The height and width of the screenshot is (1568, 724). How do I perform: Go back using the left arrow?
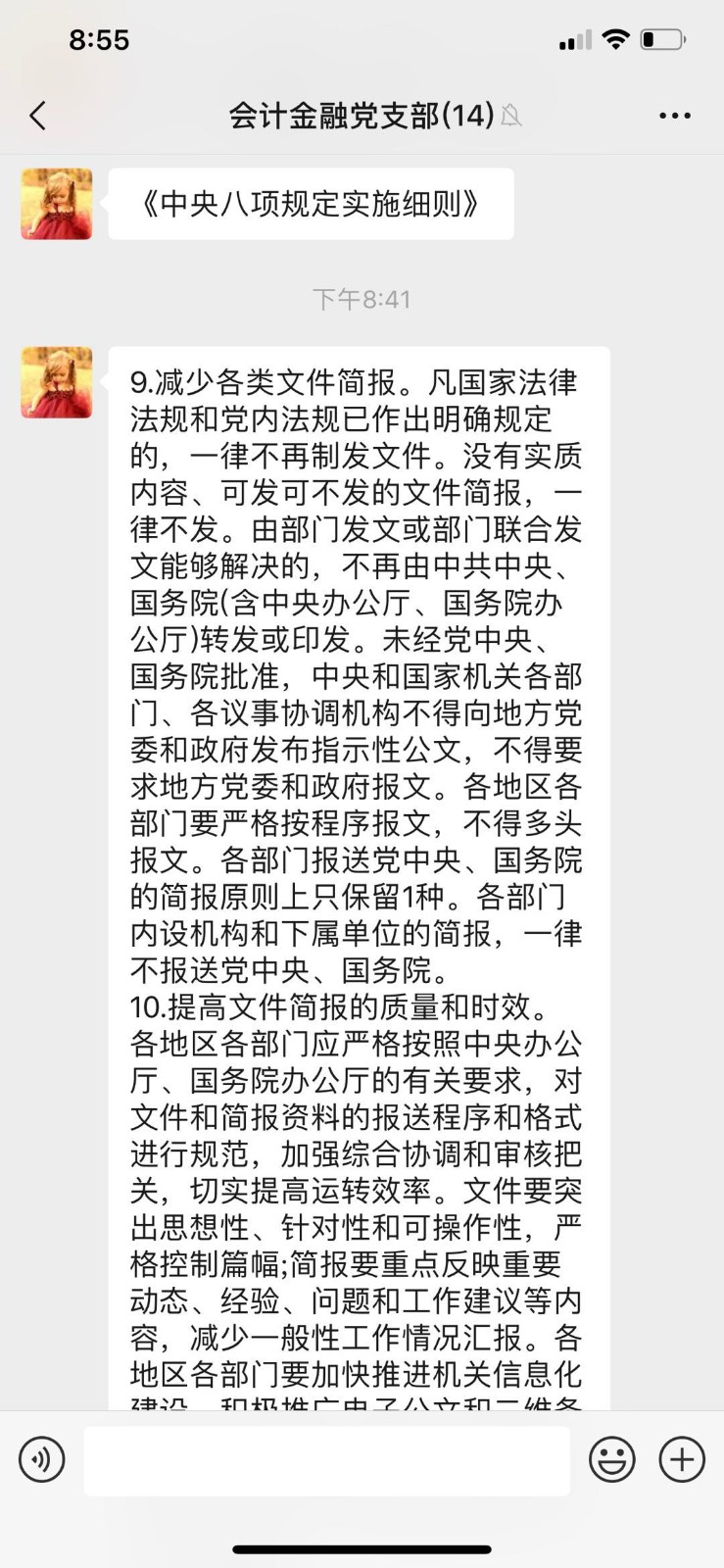(x=37, y=115)
